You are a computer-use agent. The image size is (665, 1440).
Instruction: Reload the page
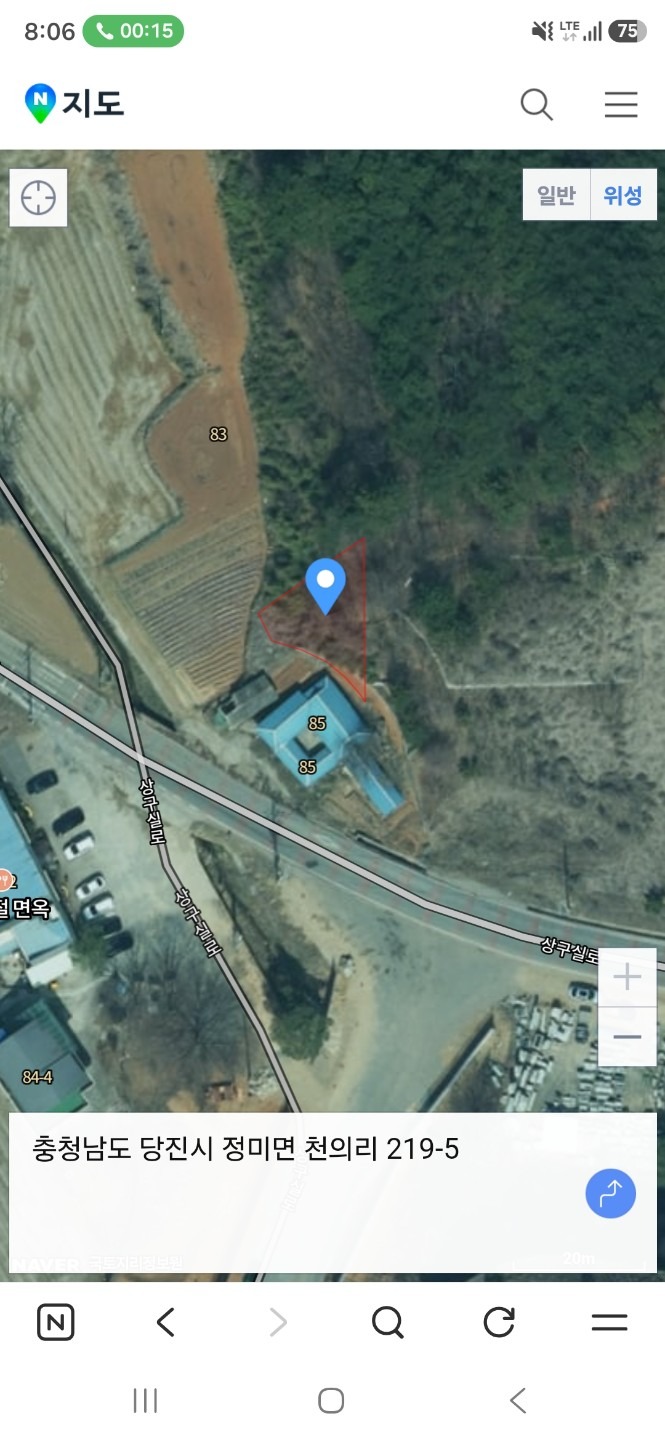(x=498, y=1323)
